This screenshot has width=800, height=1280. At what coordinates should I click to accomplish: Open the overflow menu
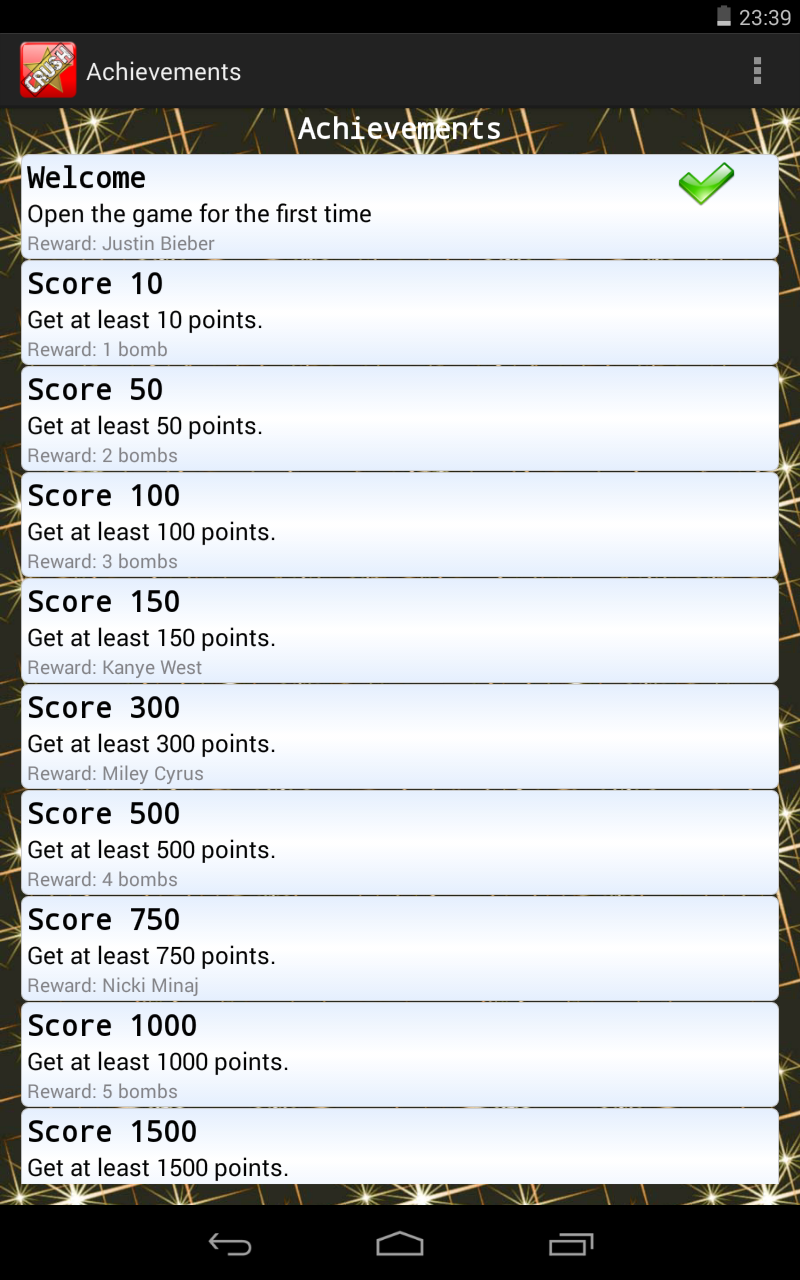757,71
